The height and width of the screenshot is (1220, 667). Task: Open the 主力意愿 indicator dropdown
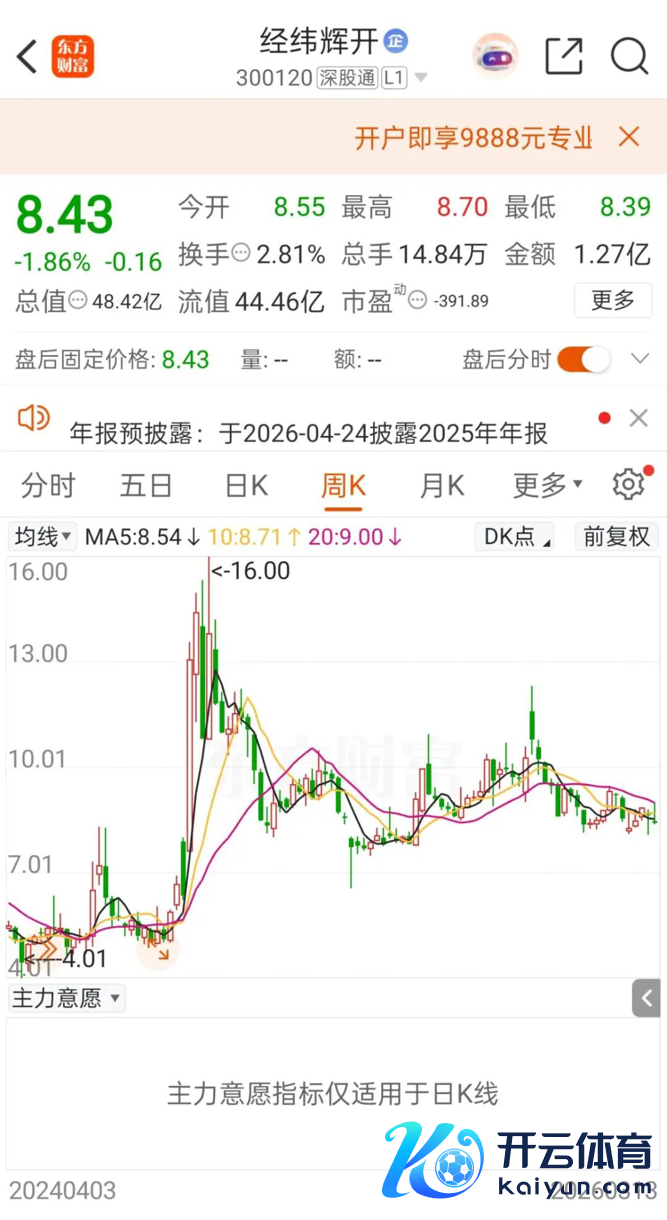tap(66, 998)
